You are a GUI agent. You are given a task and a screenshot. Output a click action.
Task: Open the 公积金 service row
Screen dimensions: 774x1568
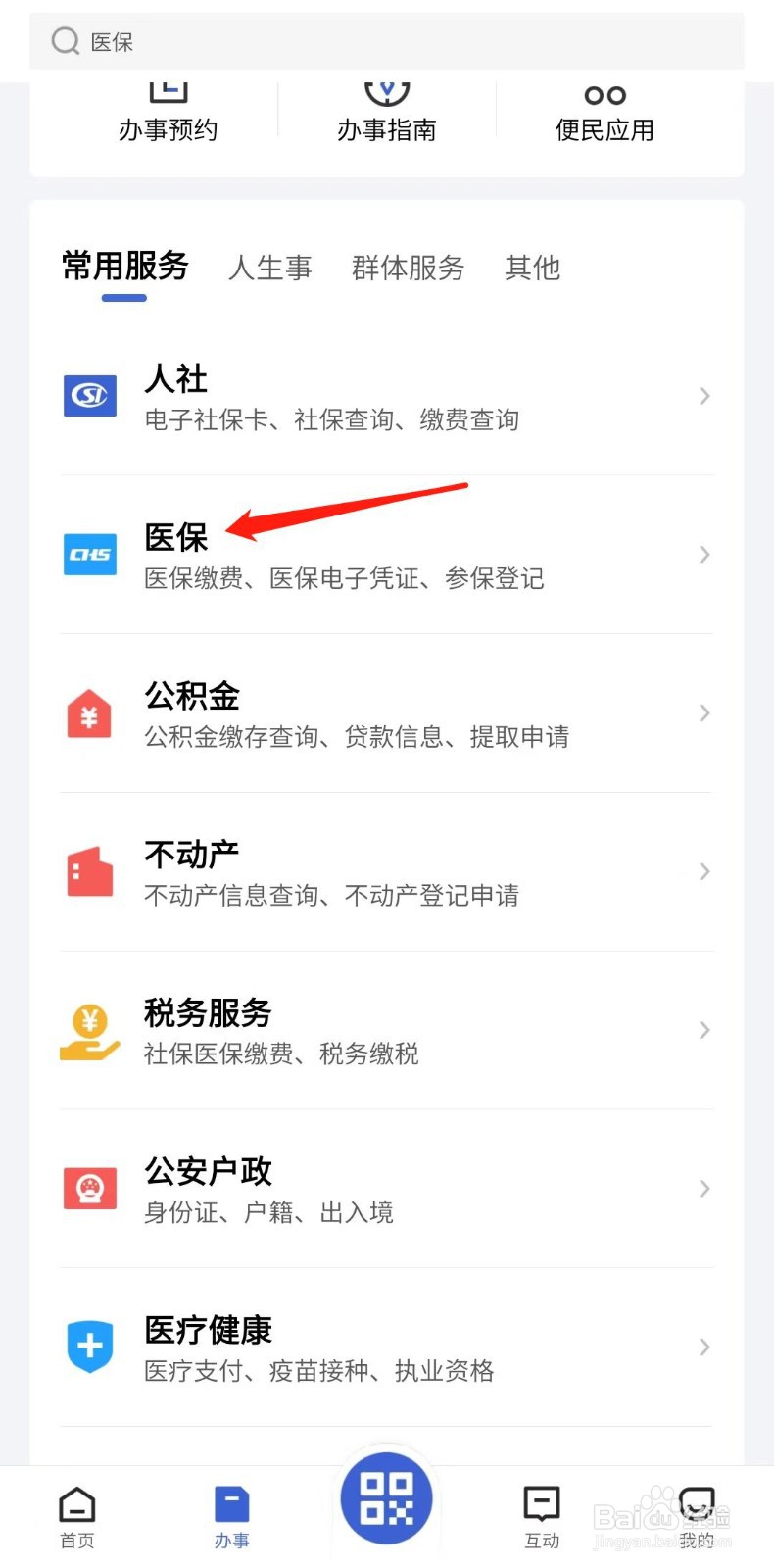[387, 713]
